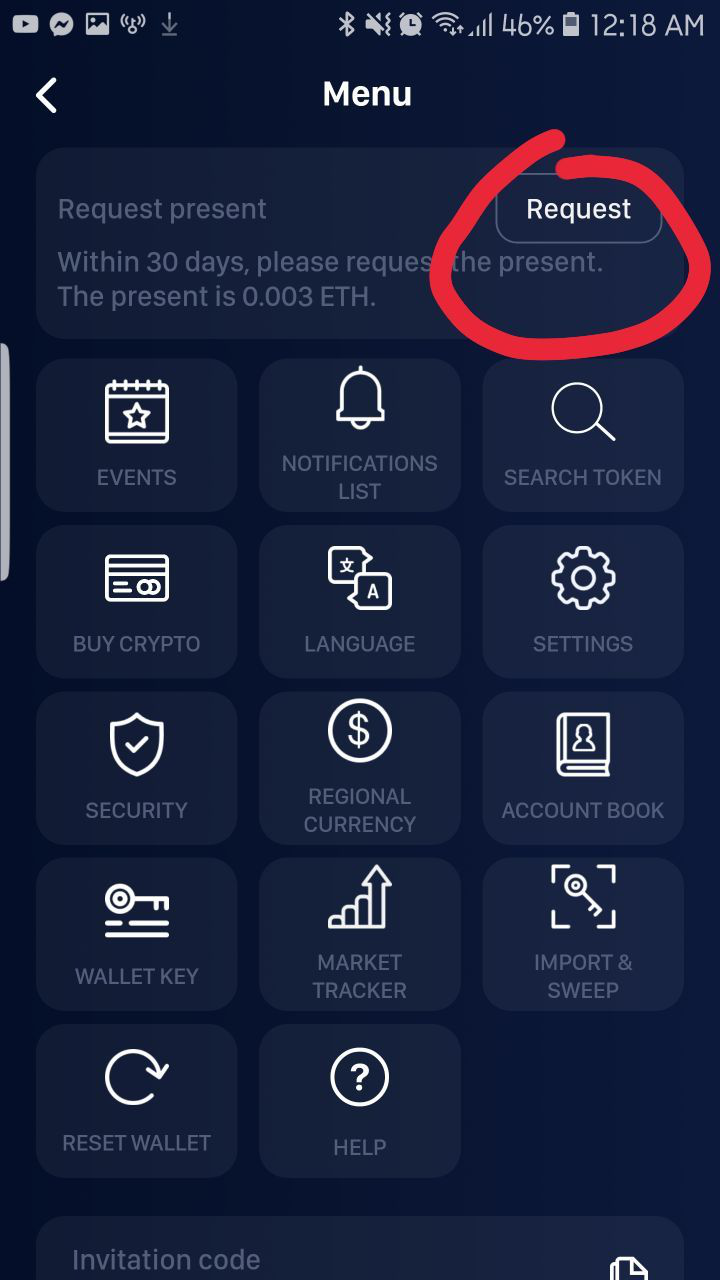Launch the Market Tracker
This screenshot has width=720, height=1280.
359,933
